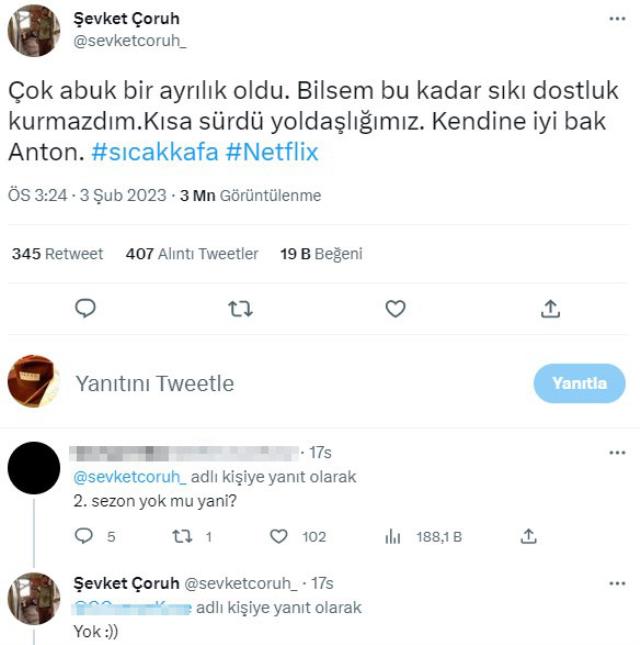Viewport: 640px width, 645px height.
Task: Retweet the main tweet
Action: pyautogui.click(x=240, y=309)
